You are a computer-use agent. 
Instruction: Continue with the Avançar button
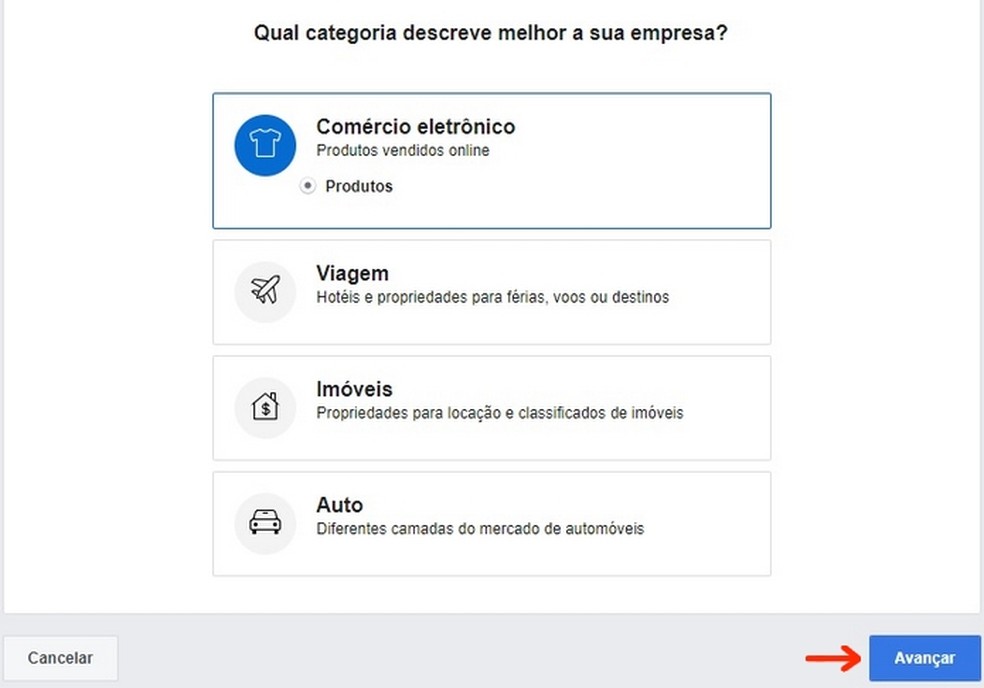click(924, 658)
